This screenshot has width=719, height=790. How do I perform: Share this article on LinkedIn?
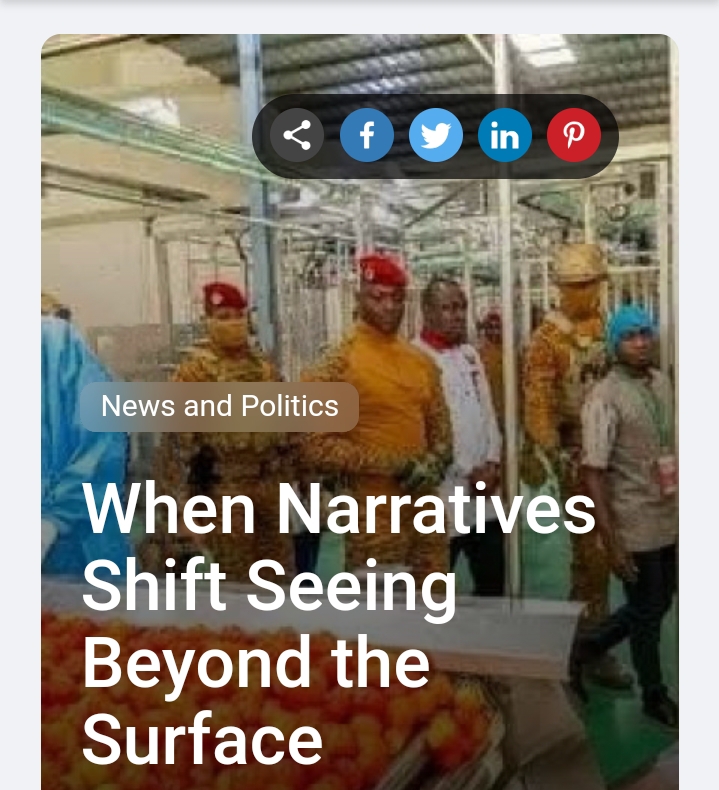tap(505, 135)
